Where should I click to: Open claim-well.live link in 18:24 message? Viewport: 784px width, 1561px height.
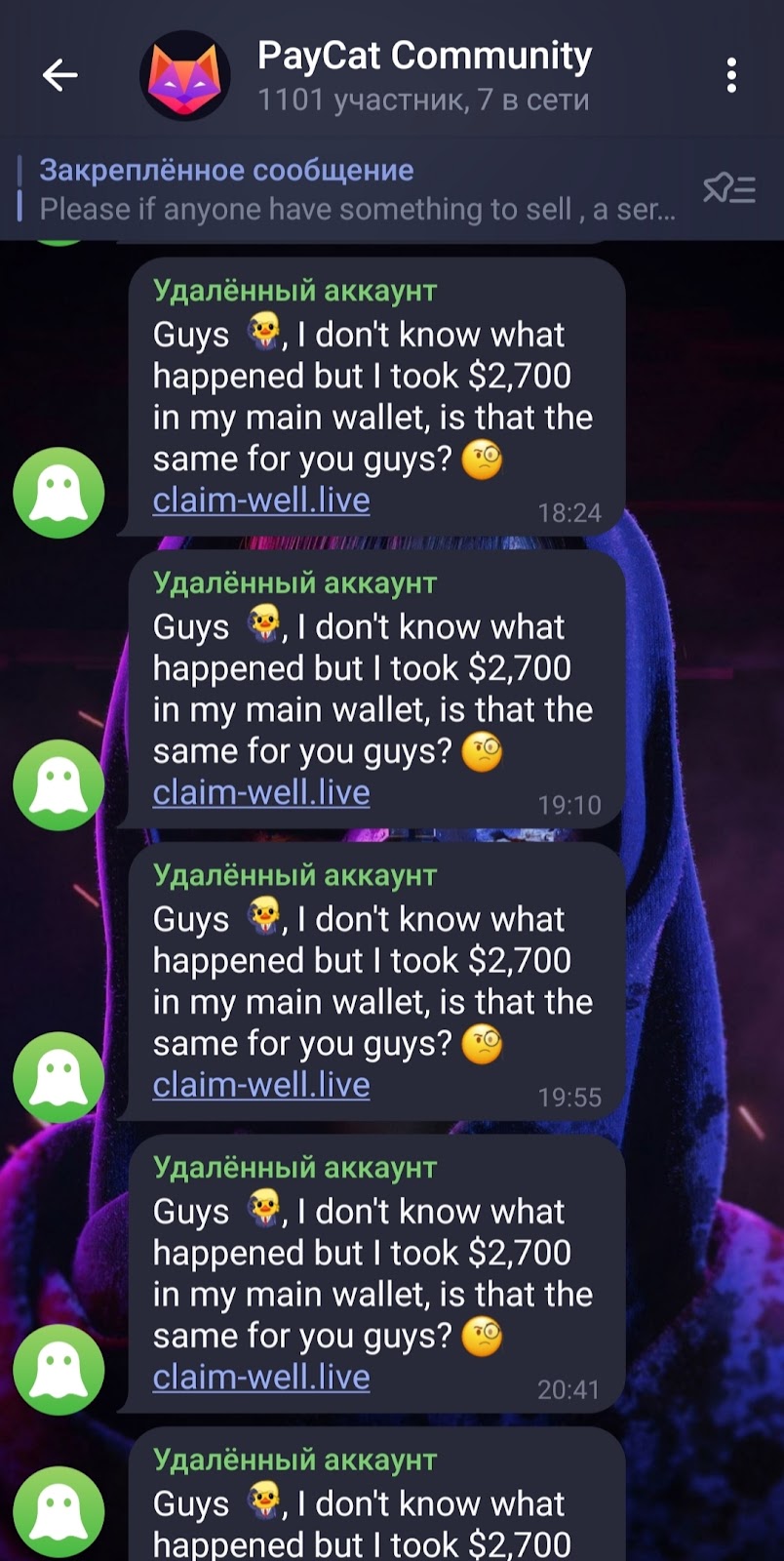coord(261,500)
